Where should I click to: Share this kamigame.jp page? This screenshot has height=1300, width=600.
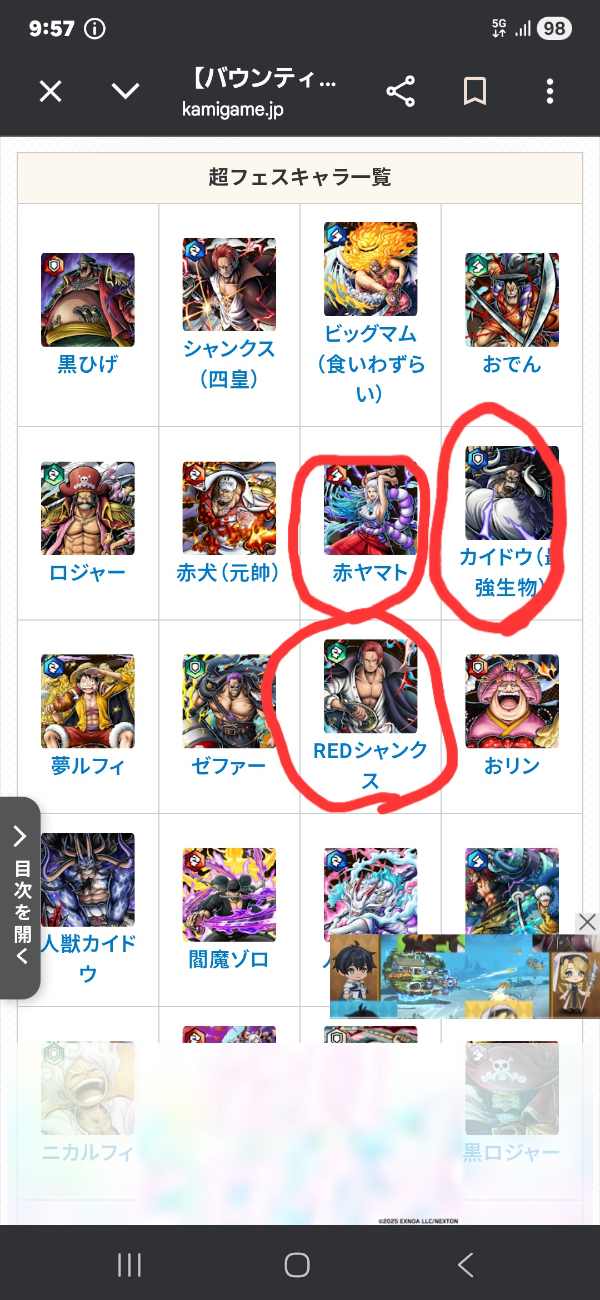pyautogui.click(x=400, y=92)
